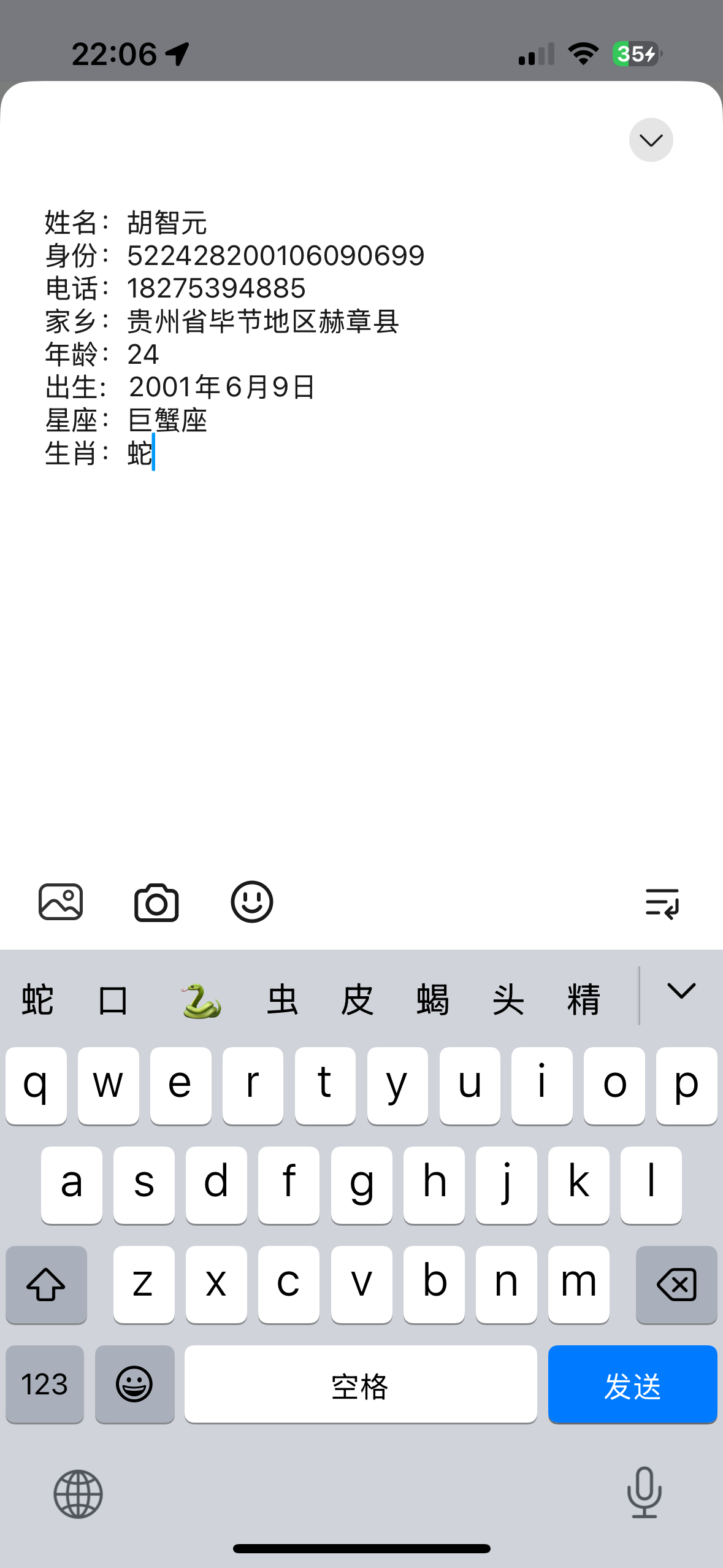This screenshot has width=723, height=1568.
Task: Open the emoji sticker panel
Action: (x=251, y=902)
